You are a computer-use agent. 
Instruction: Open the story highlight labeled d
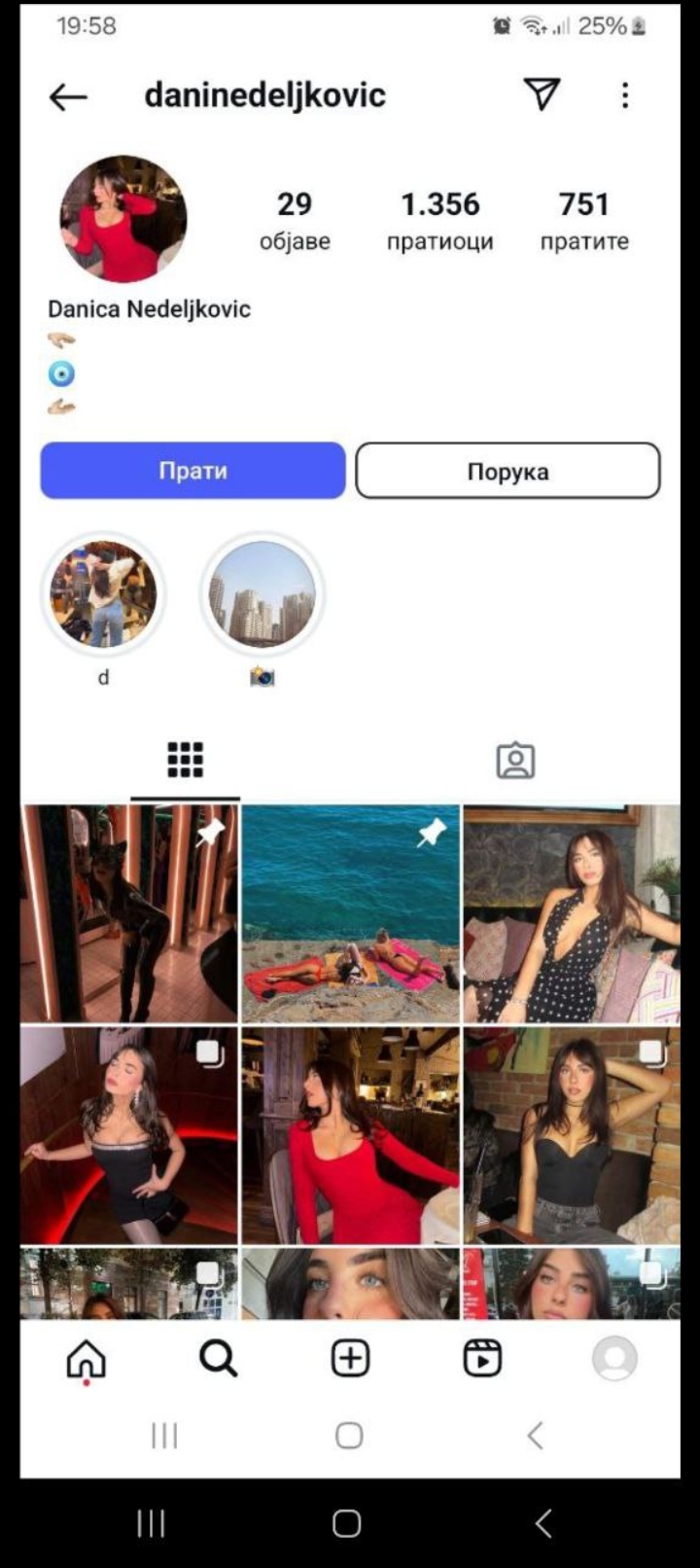pos(103,594)
